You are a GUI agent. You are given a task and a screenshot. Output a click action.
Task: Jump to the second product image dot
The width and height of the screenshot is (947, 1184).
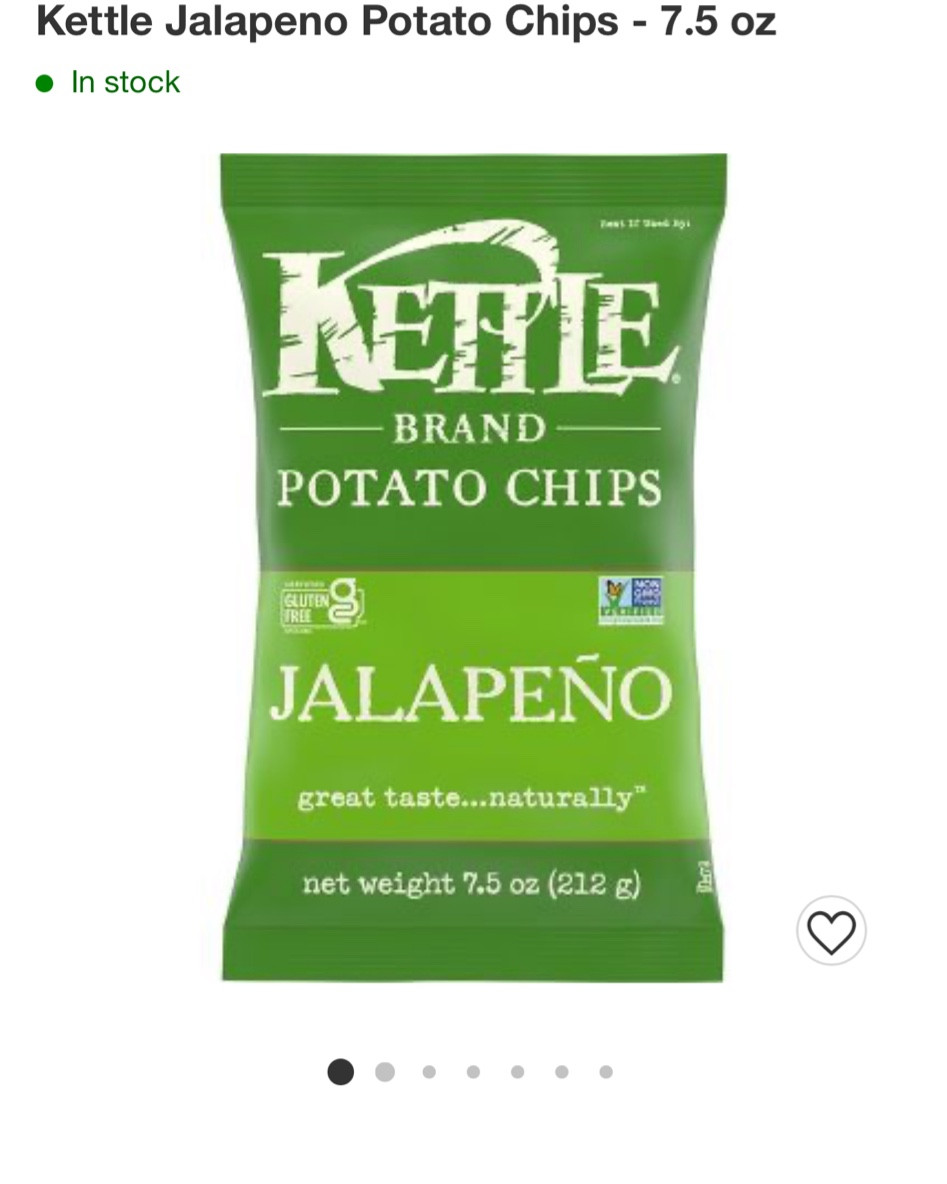click(x=385, y=1072)
